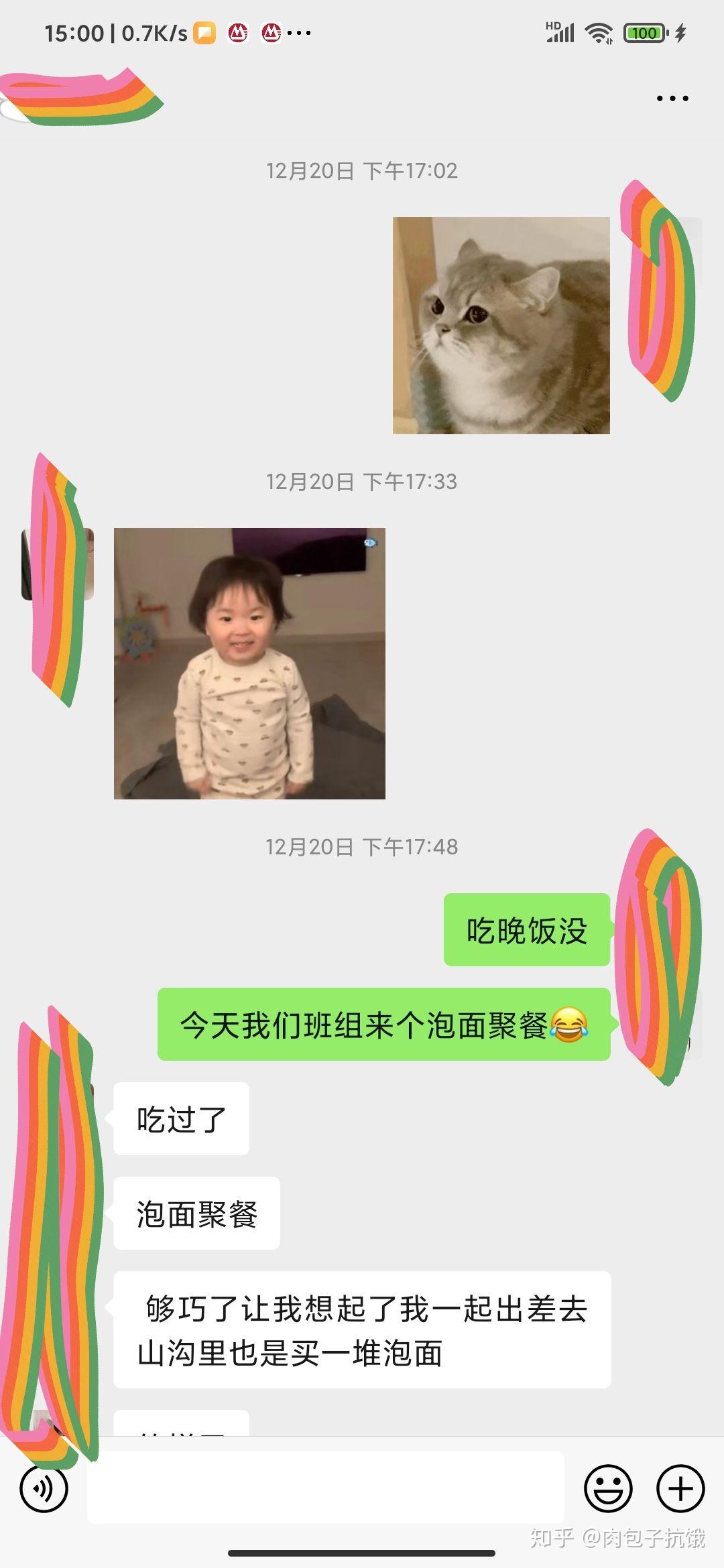Open the chat overflow menu
This screenshot has height=1568, width=724.
[x=672, y=99]
